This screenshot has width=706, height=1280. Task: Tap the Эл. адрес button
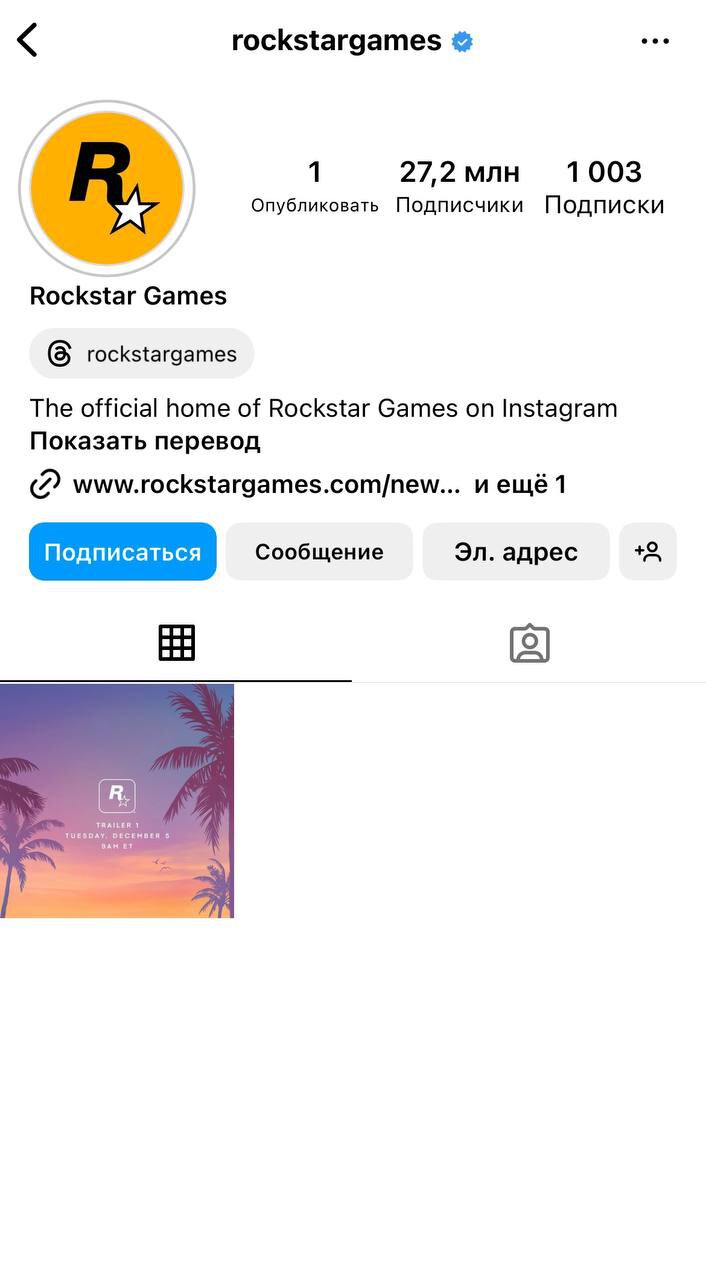click(x=515, y=552)
